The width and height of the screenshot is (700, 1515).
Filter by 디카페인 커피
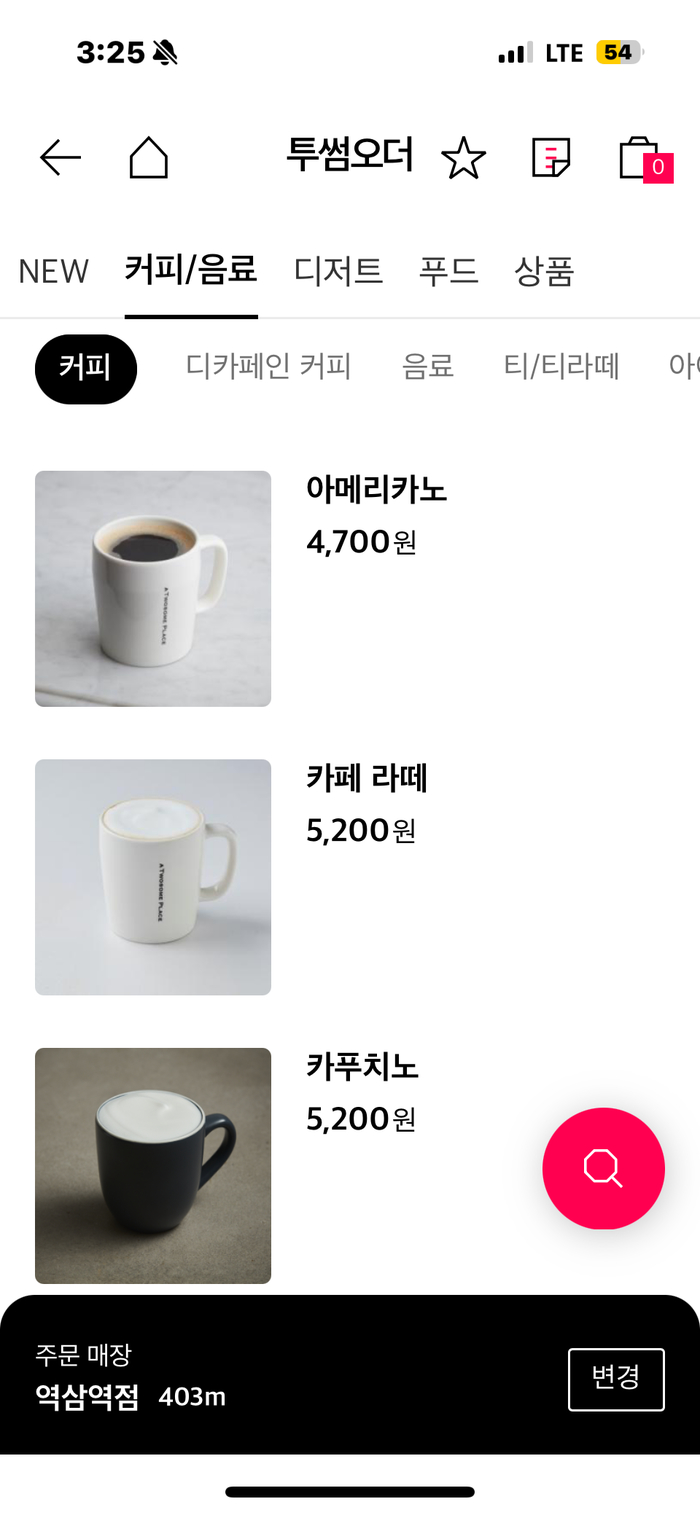pos(268,367)
